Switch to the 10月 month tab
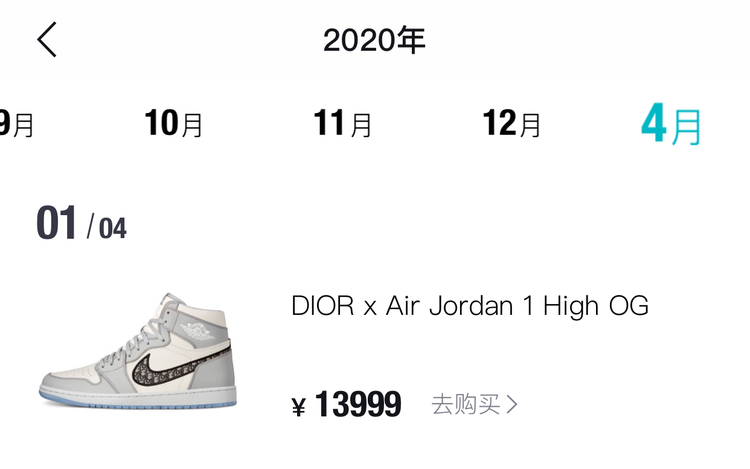This screenshot has width=750, height=469. [x=174, y=124]
